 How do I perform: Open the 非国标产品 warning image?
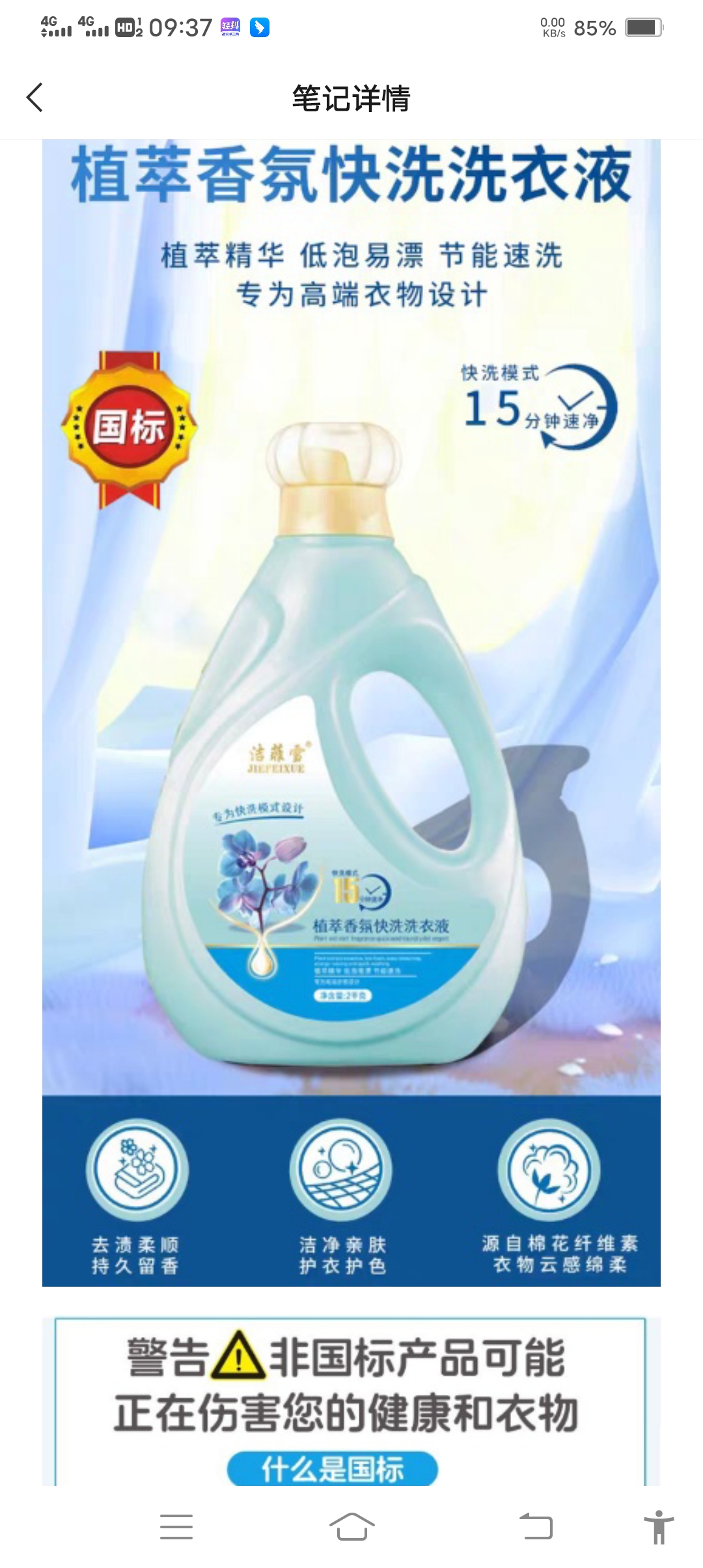(351, 1400)
